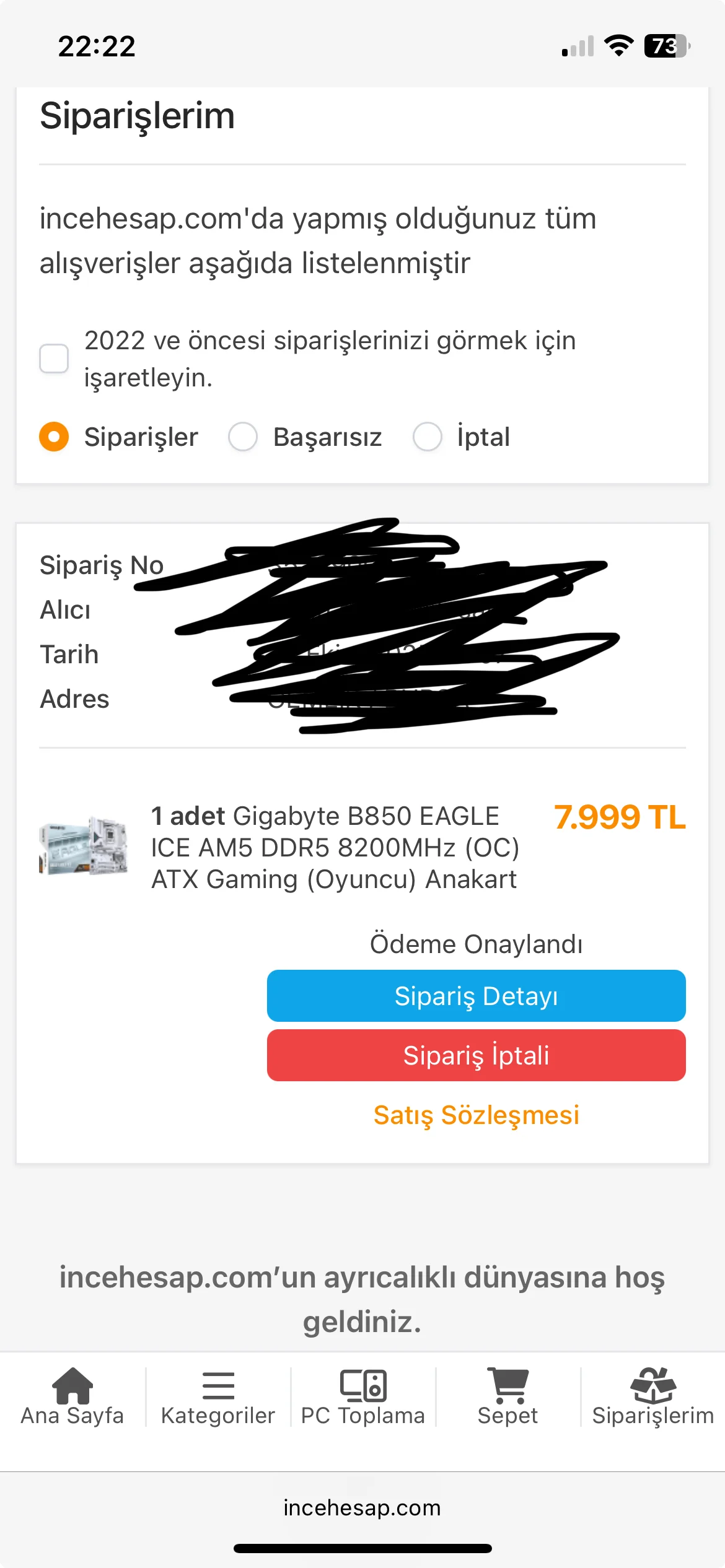
Task: Open Sipariş Detayı for the order
Action: pyautogui.click(x=476, y=996)
